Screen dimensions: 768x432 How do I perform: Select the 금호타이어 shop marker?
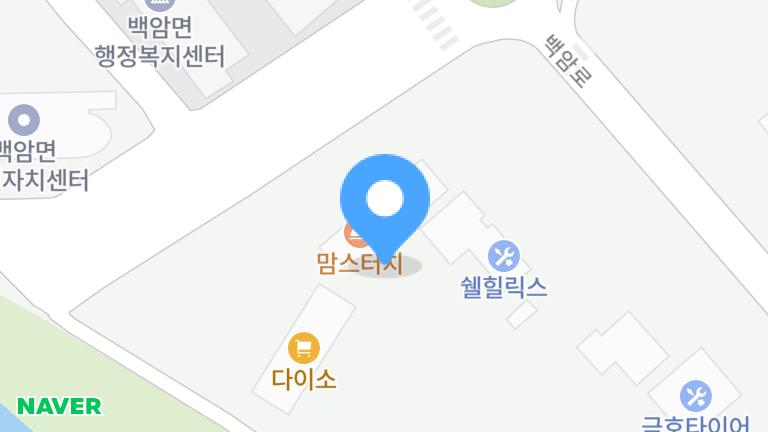(695, 395)
